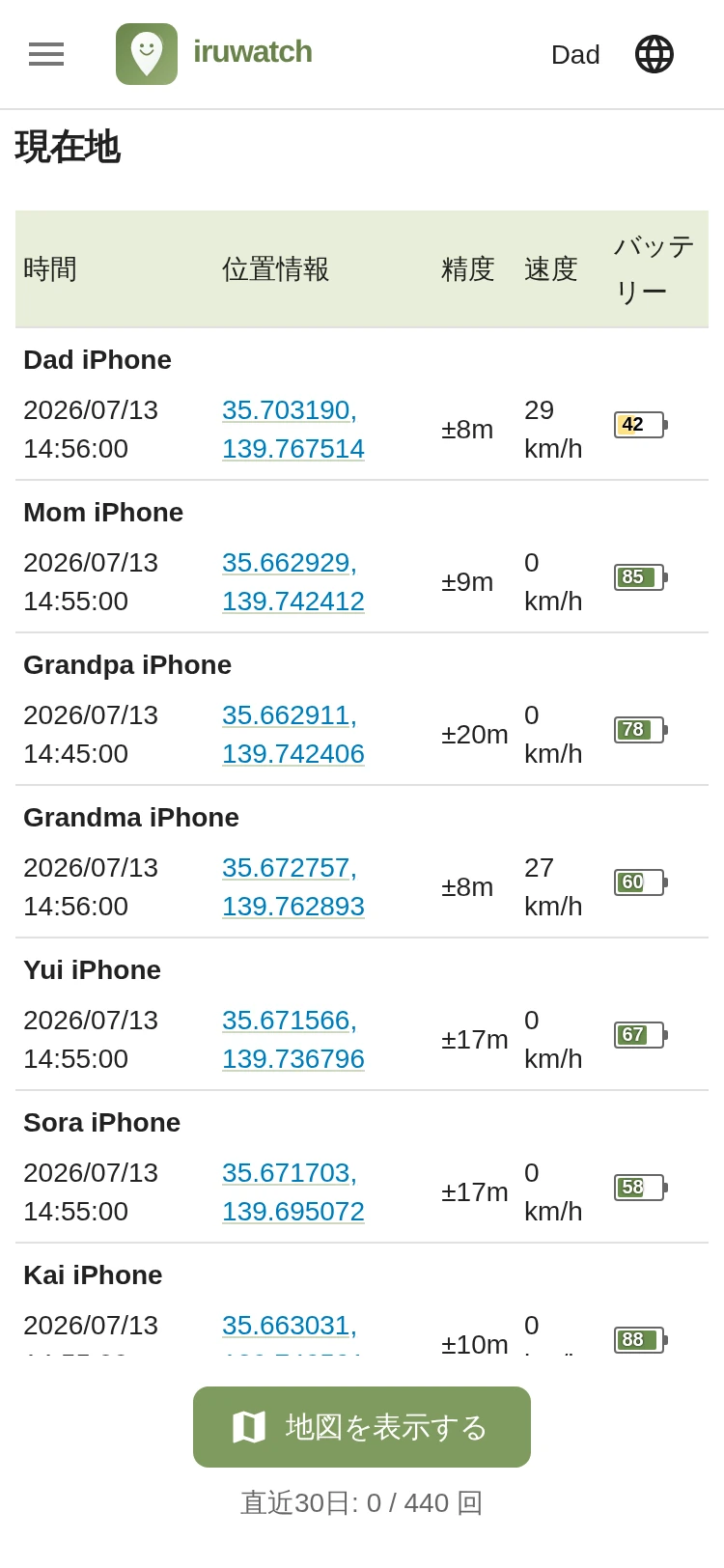Open the hamburger drawer menu
Screen dimensions: 724x1568
[x=46, y=54]
